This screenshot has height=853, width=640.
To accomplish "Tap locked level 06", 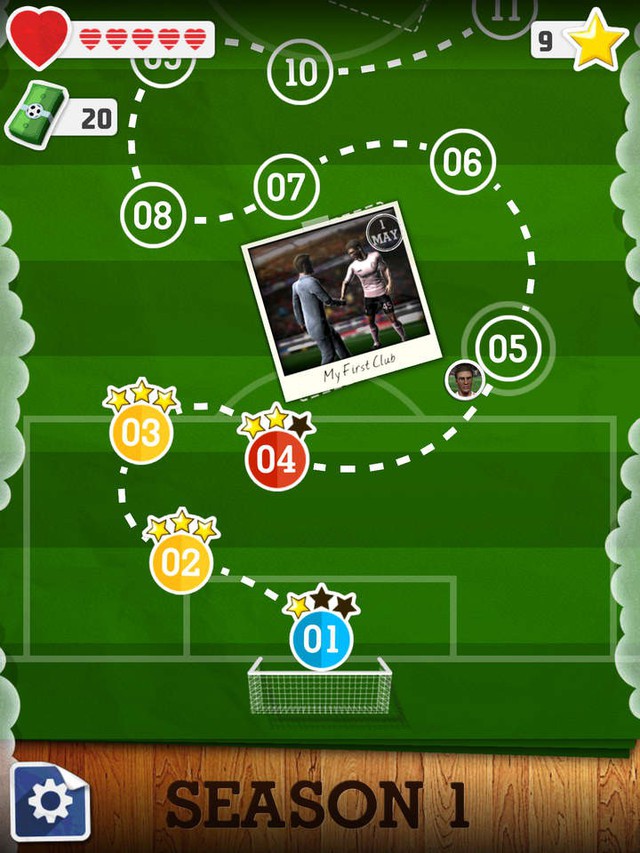I will (463, 163).
